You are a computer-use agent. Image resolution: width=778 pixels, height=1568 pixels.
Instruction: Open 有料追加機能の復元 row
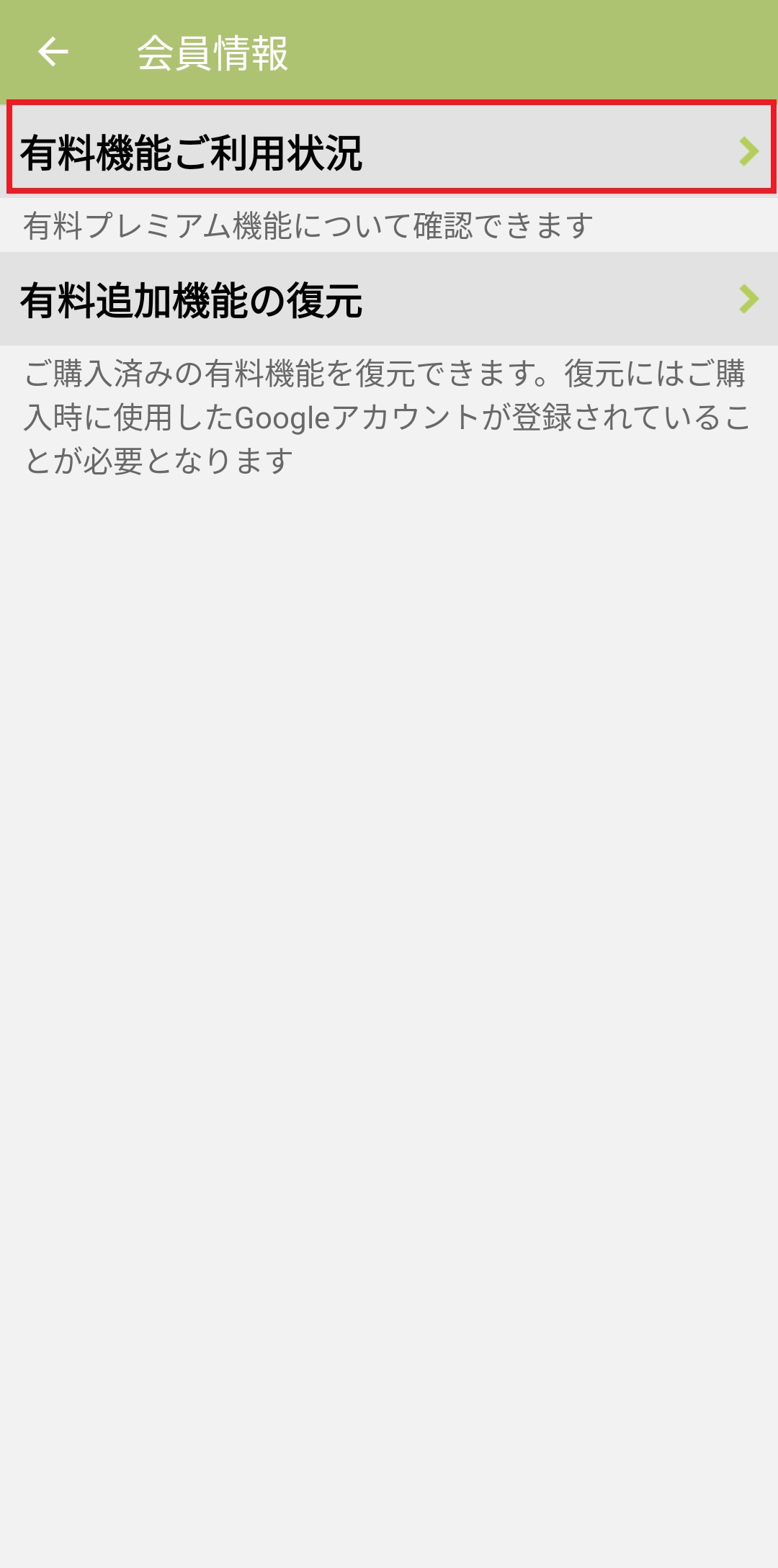tap(389, 299)
